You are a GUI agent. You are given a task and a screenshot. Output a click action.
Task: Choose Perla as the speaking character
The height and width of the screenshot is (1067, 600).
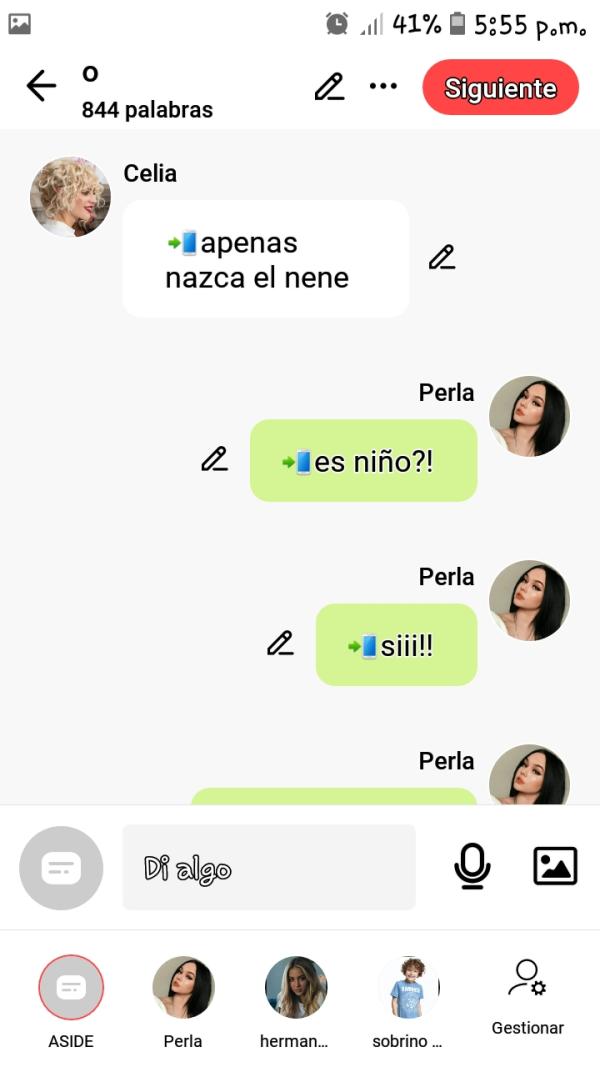click(183, 988)
